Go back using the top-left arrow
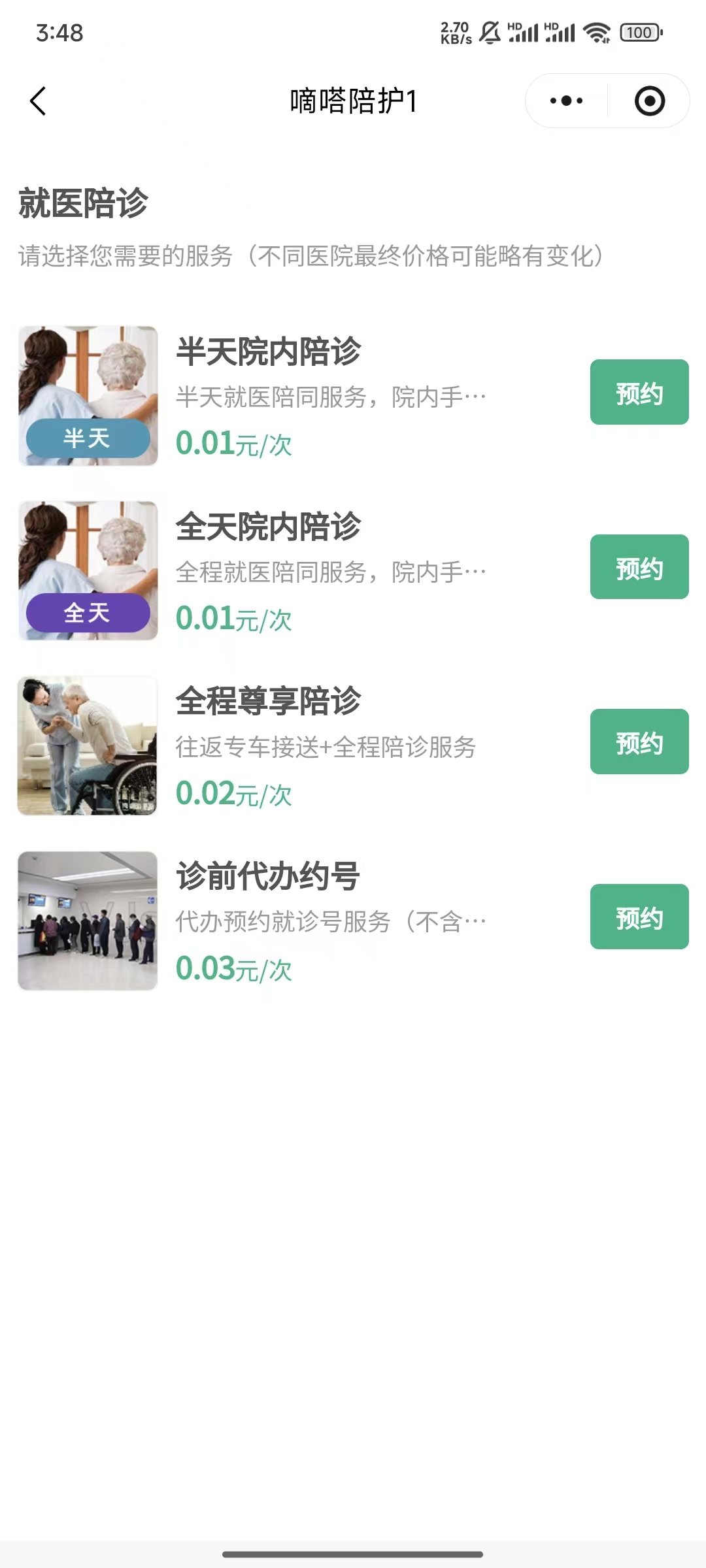706x1568 pixels. pyautogui.click(x=39, y=101)
